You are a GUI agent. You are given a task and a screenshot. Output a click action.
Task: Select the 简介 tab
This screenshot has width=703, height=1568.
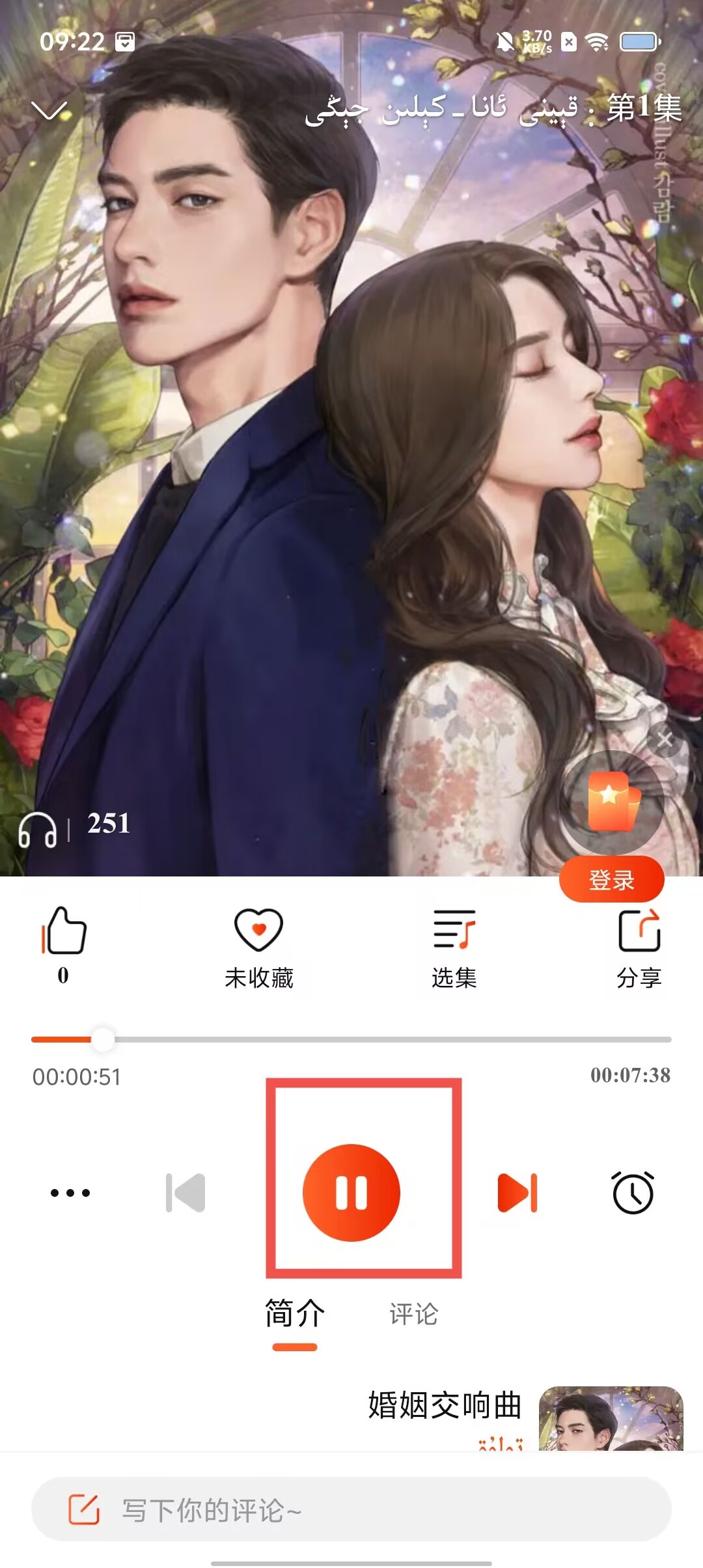pos(294,1314)
